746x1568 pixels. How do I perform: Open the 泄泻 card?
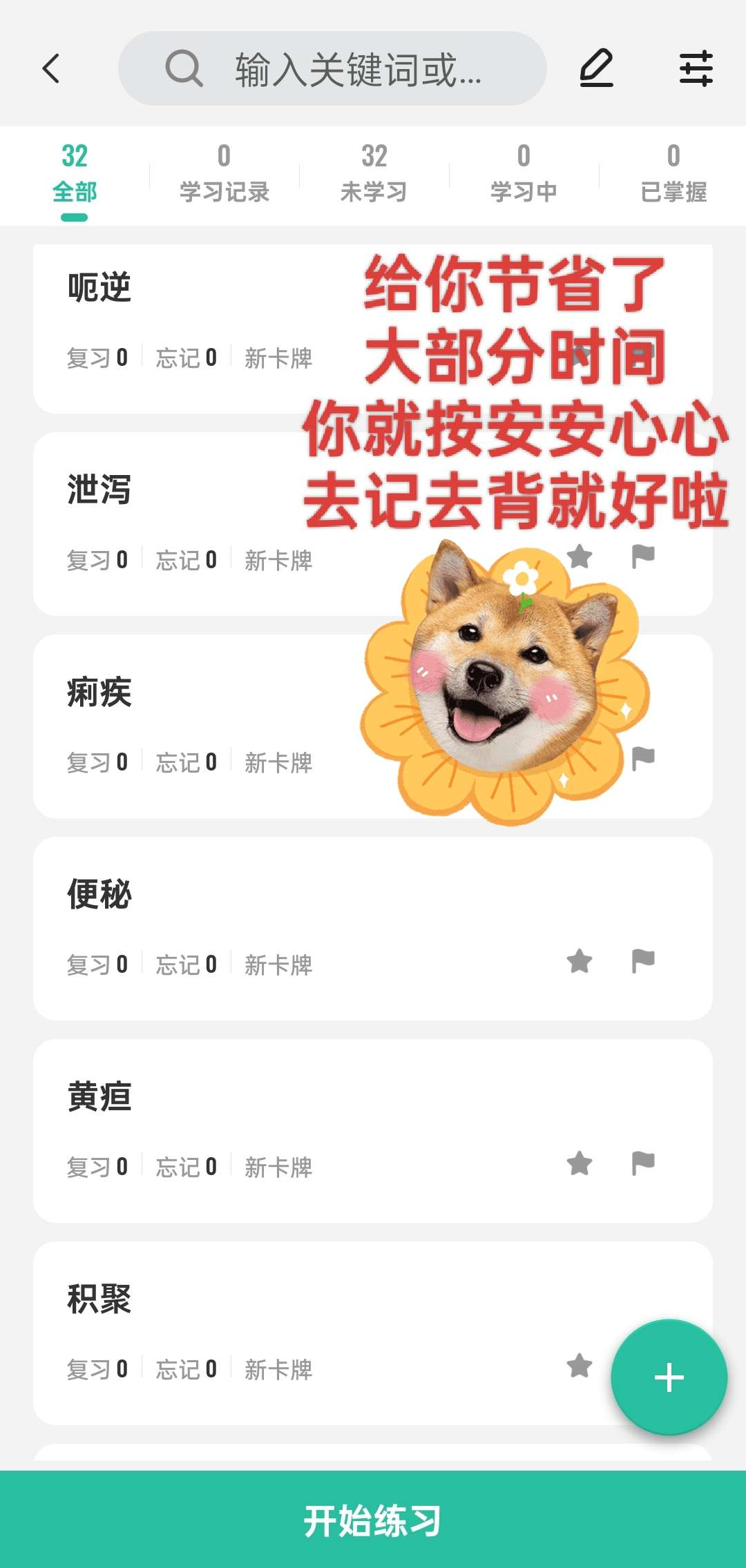click(173, 523)
